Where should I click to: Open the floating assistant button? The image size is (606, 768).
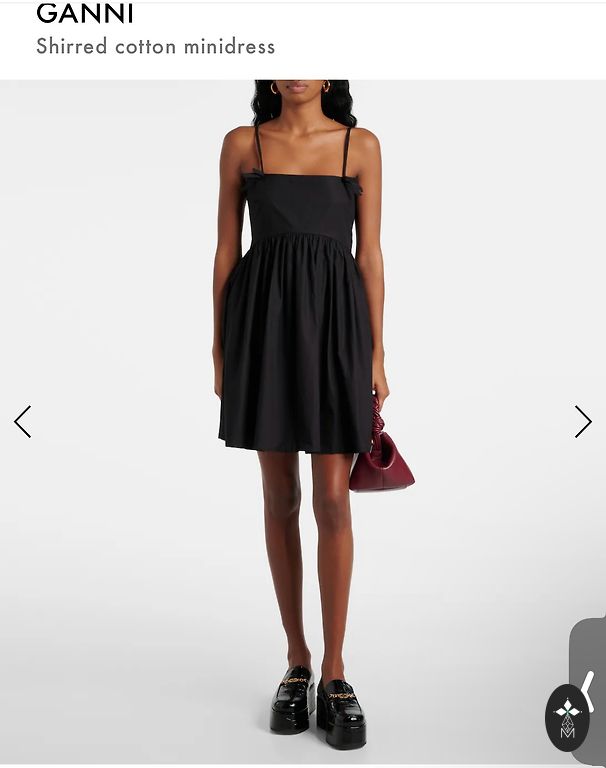567,717
